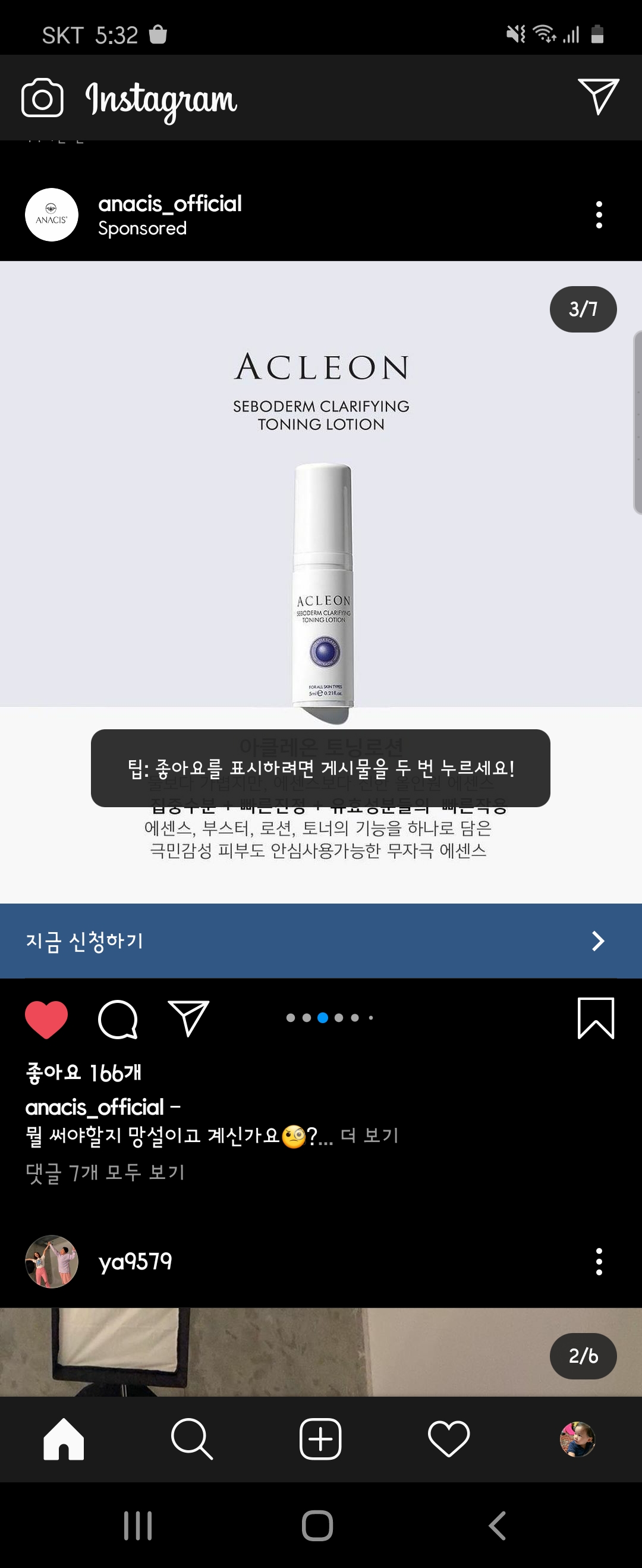Open anacis_official profile picture
642x1568 pixels.
pyautogui.click(x=52, y=215)
